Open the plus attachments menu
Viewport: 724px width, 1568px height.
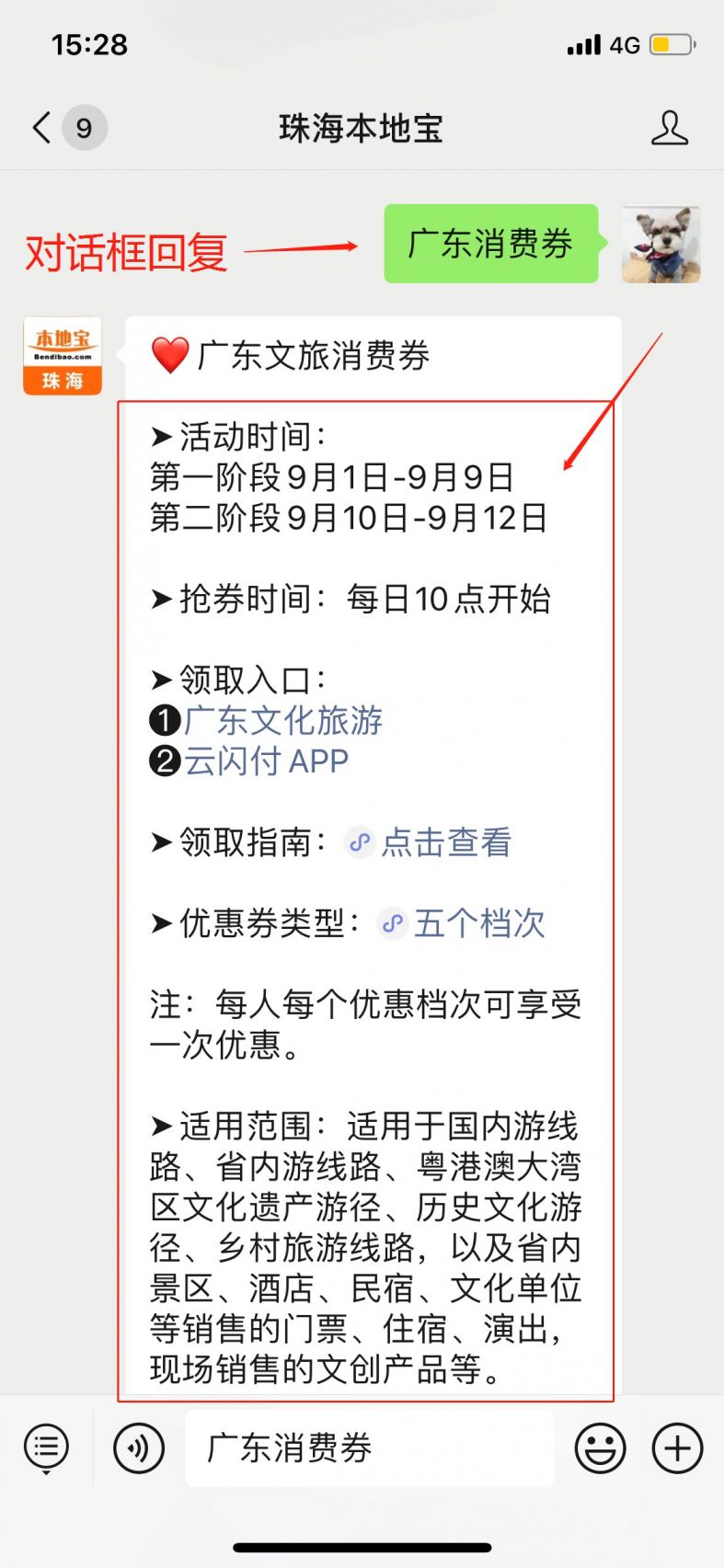pyautogui.click(x=677, y=1448)
